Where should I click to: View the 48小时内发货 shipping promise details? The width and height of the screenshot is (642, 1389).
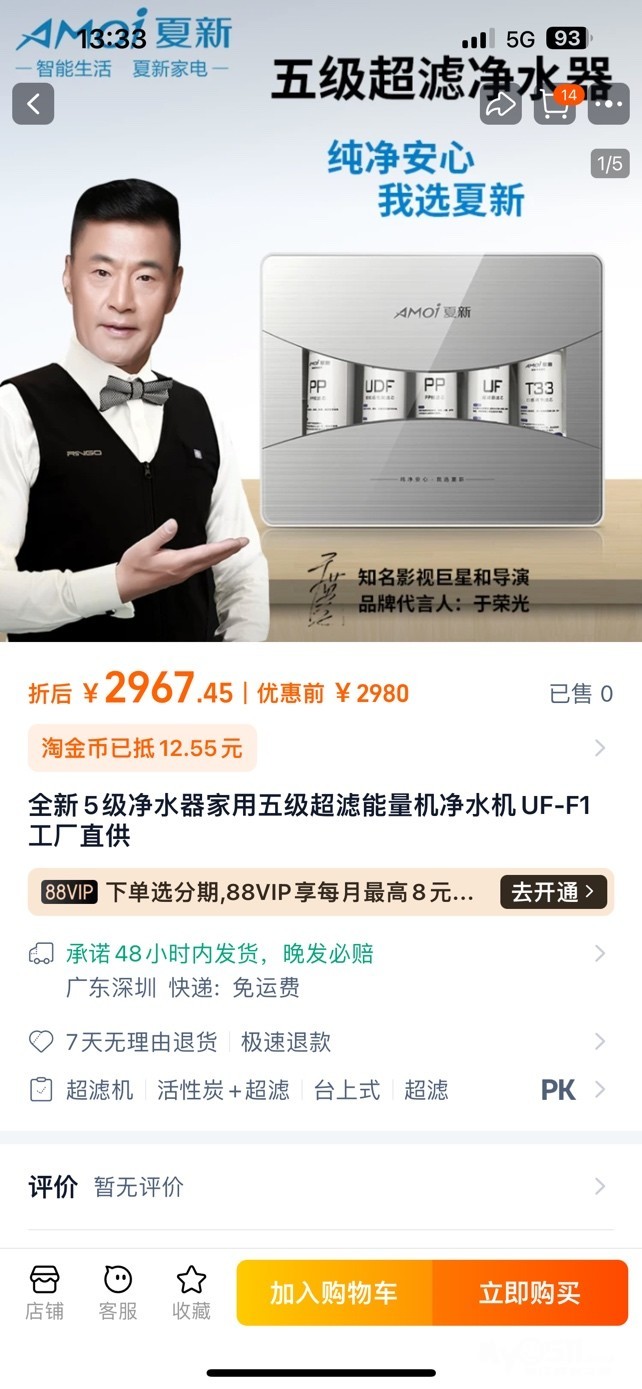coord(320,970)
